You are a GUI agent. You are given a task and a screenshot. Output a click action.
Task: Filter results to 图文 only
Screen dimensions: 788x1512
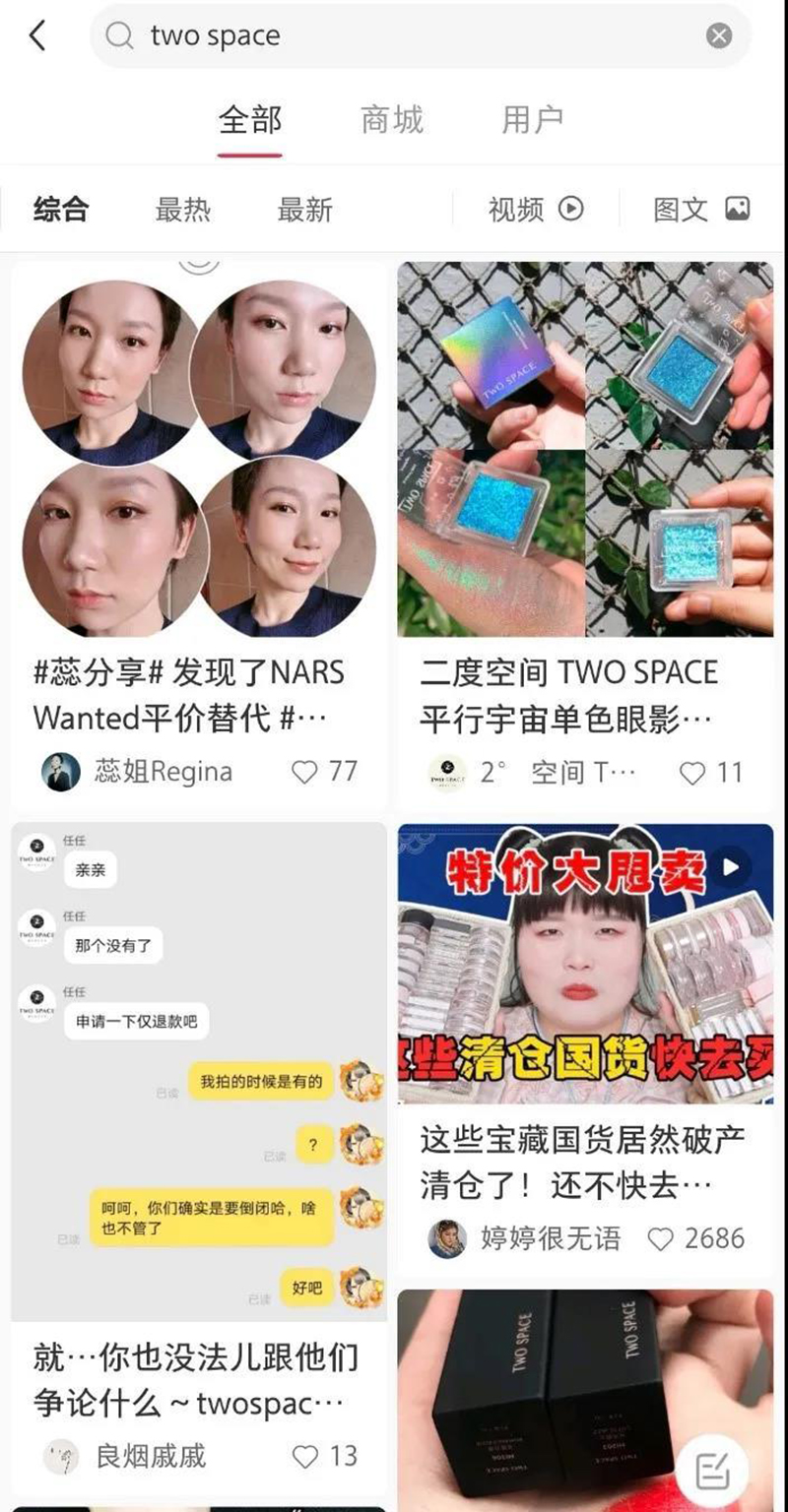point(701,209)
